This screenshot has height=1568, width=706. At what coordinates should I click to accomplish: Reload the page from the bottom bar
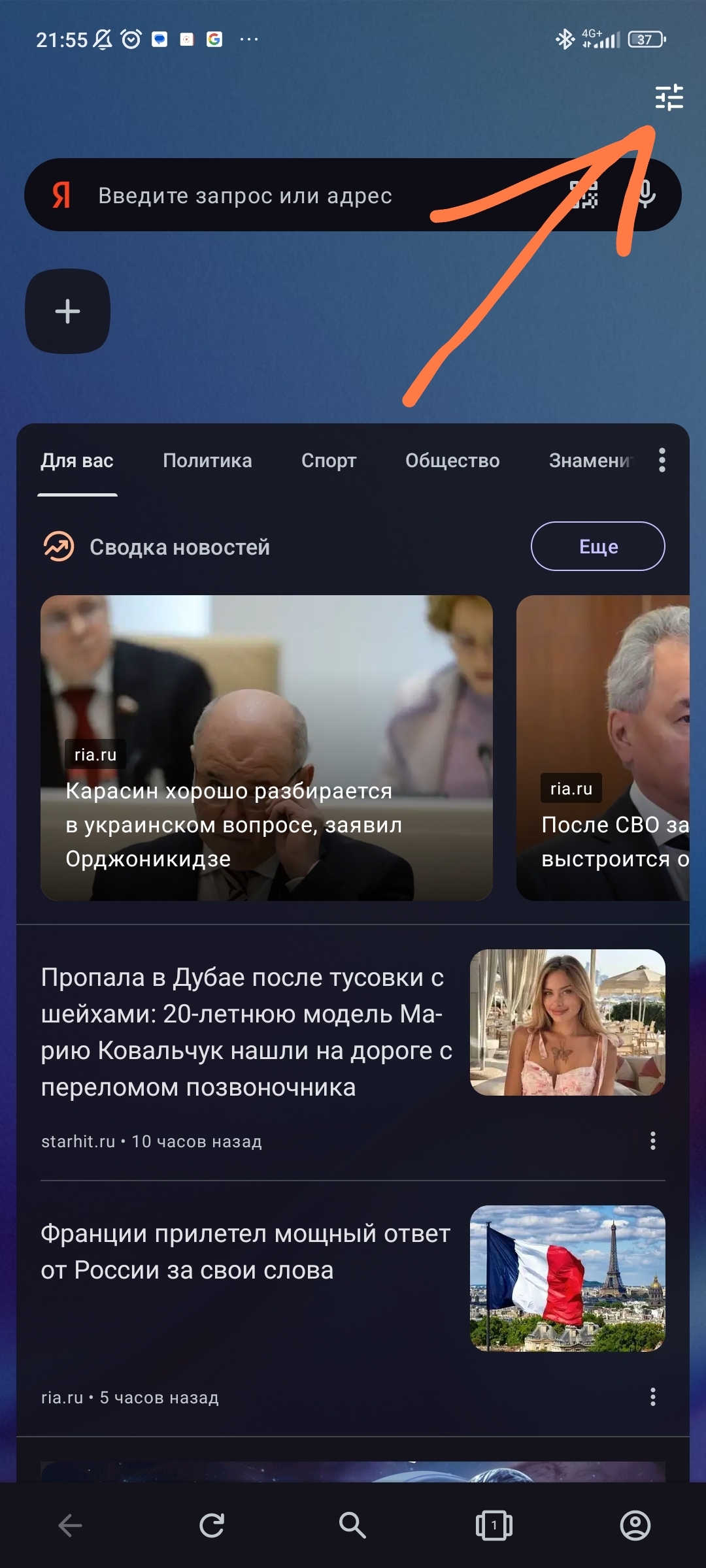pos(212,1526)
